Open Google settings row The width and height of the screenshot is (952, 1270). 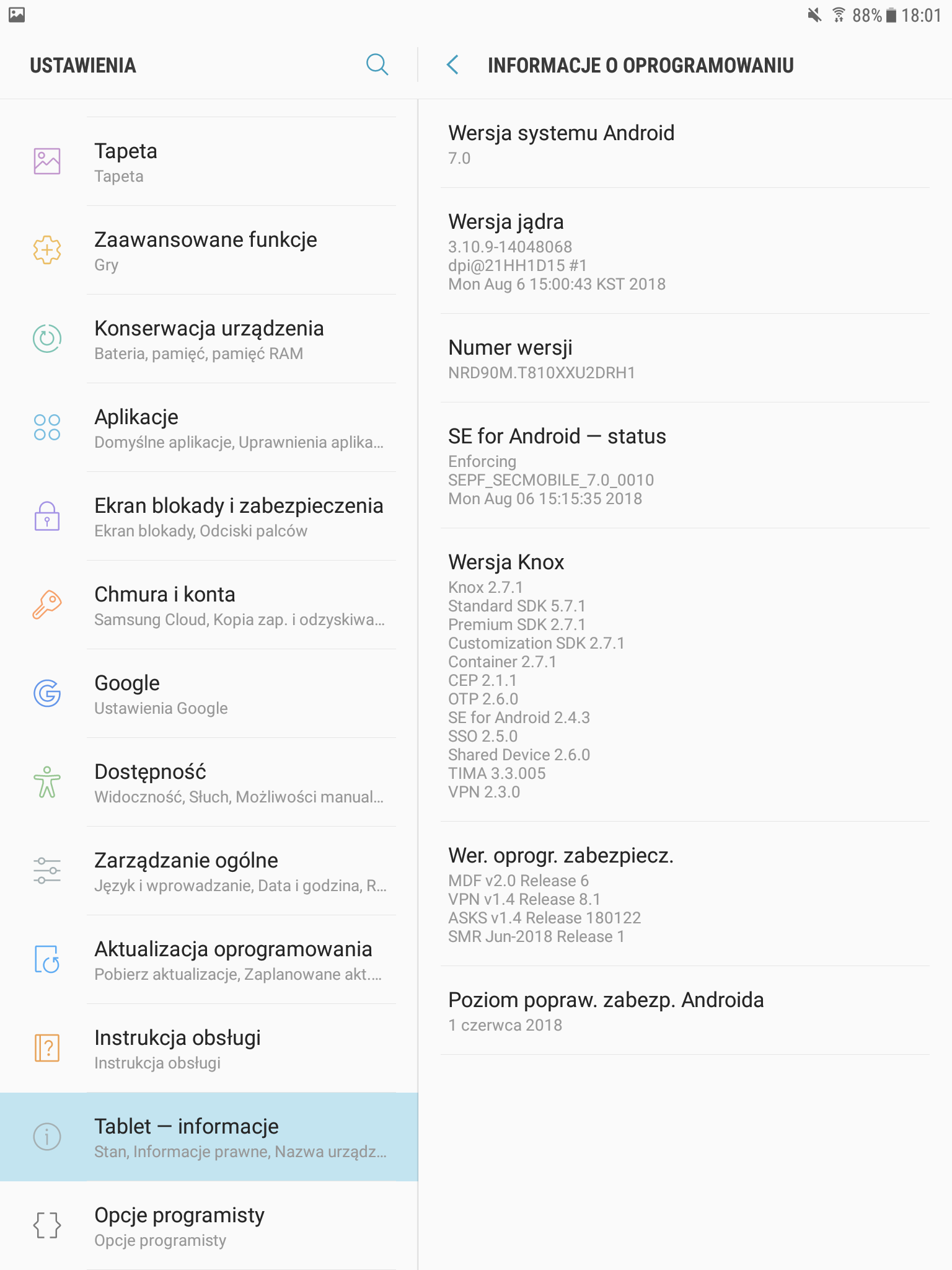coord(208,694)
